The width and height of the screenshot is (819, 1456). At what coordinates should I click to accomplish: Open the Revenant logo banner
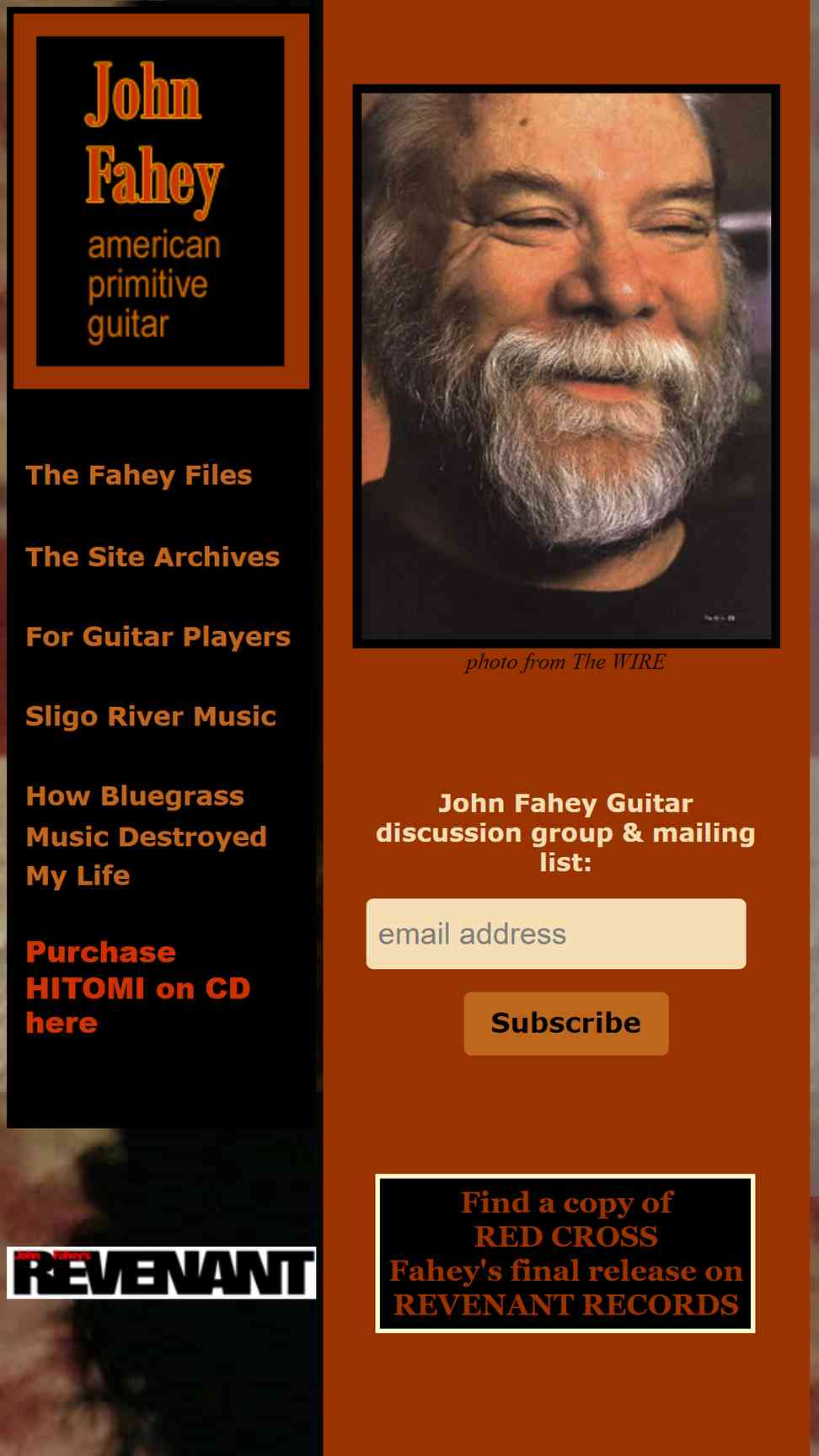[162, 1272]
